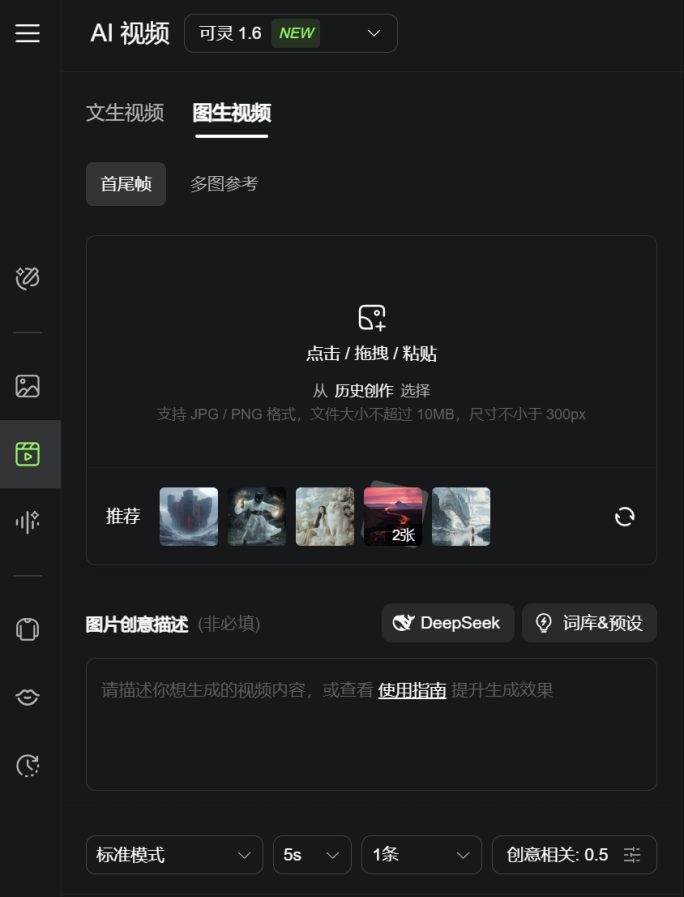Switch to the 文生视频 tab
This screenshot has width=684, height=897.
pos(125,113)
